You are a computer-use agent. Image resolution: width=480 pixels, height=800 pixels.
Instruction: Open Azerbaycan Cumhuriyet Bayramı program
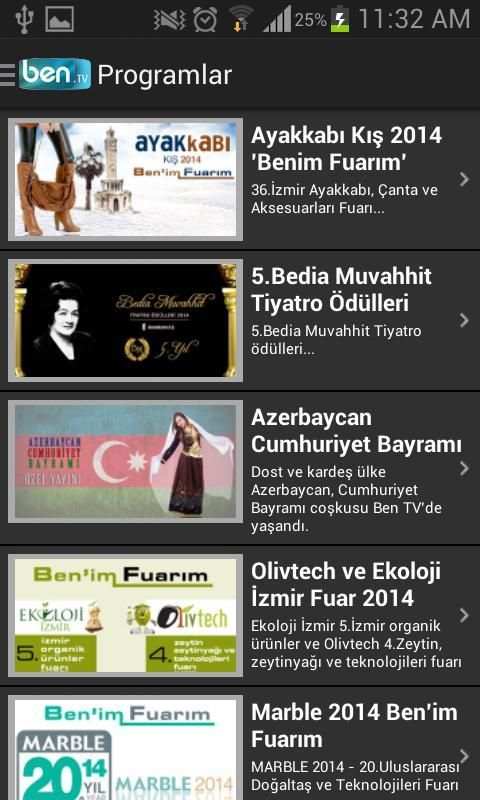pos(240,468)
